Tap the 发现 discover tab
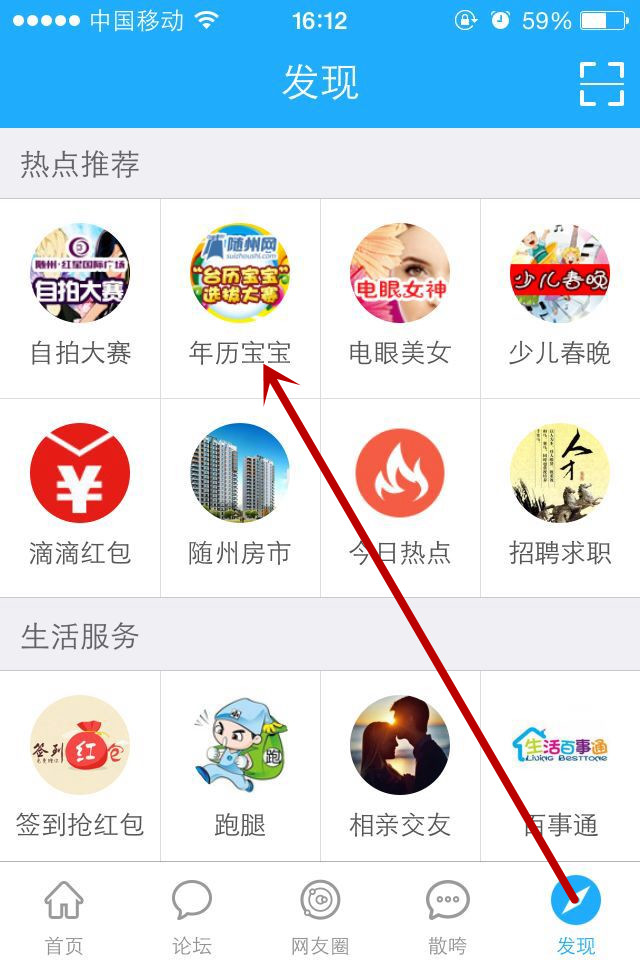 tap(576, 915)
